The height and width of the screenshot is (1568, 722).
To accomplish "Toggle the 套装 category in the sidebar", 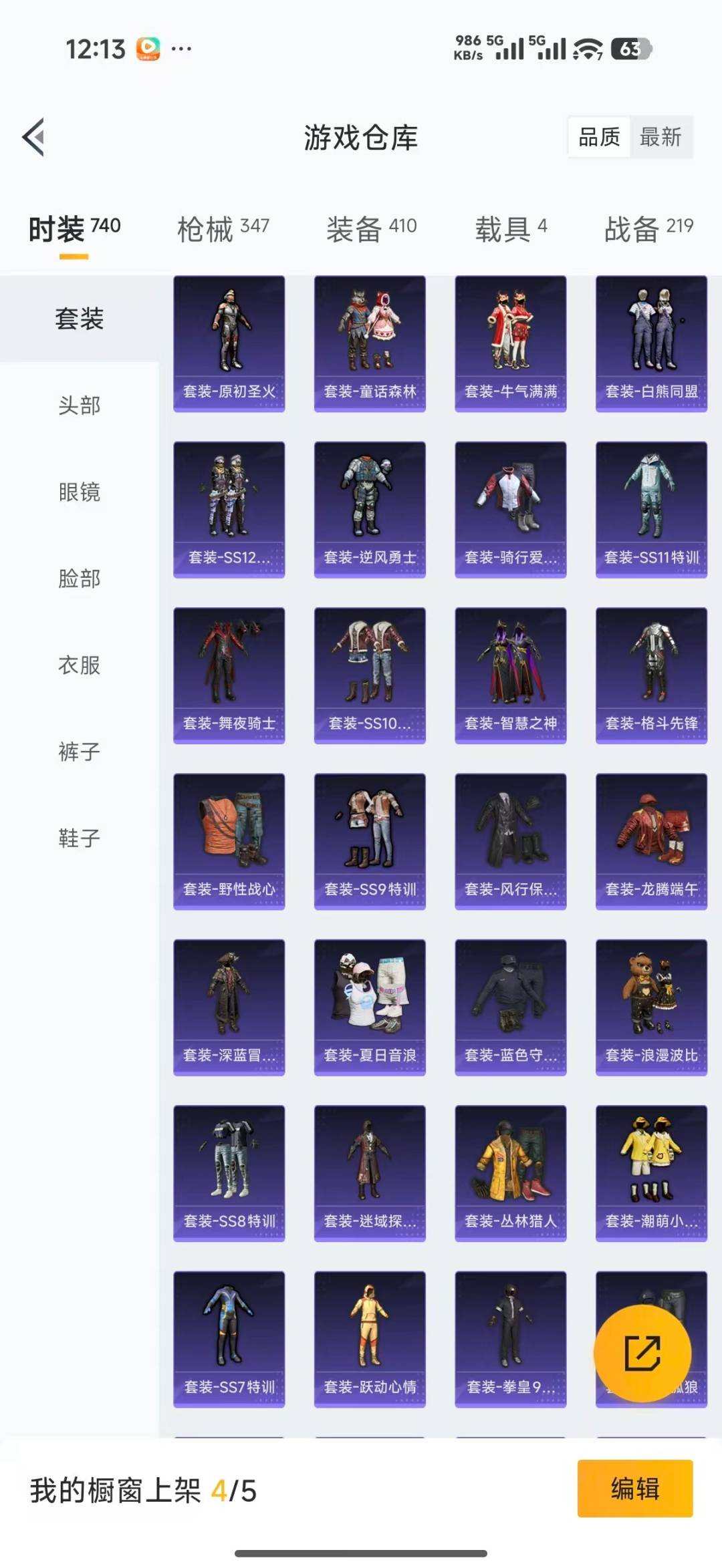I will click(79, 319).
